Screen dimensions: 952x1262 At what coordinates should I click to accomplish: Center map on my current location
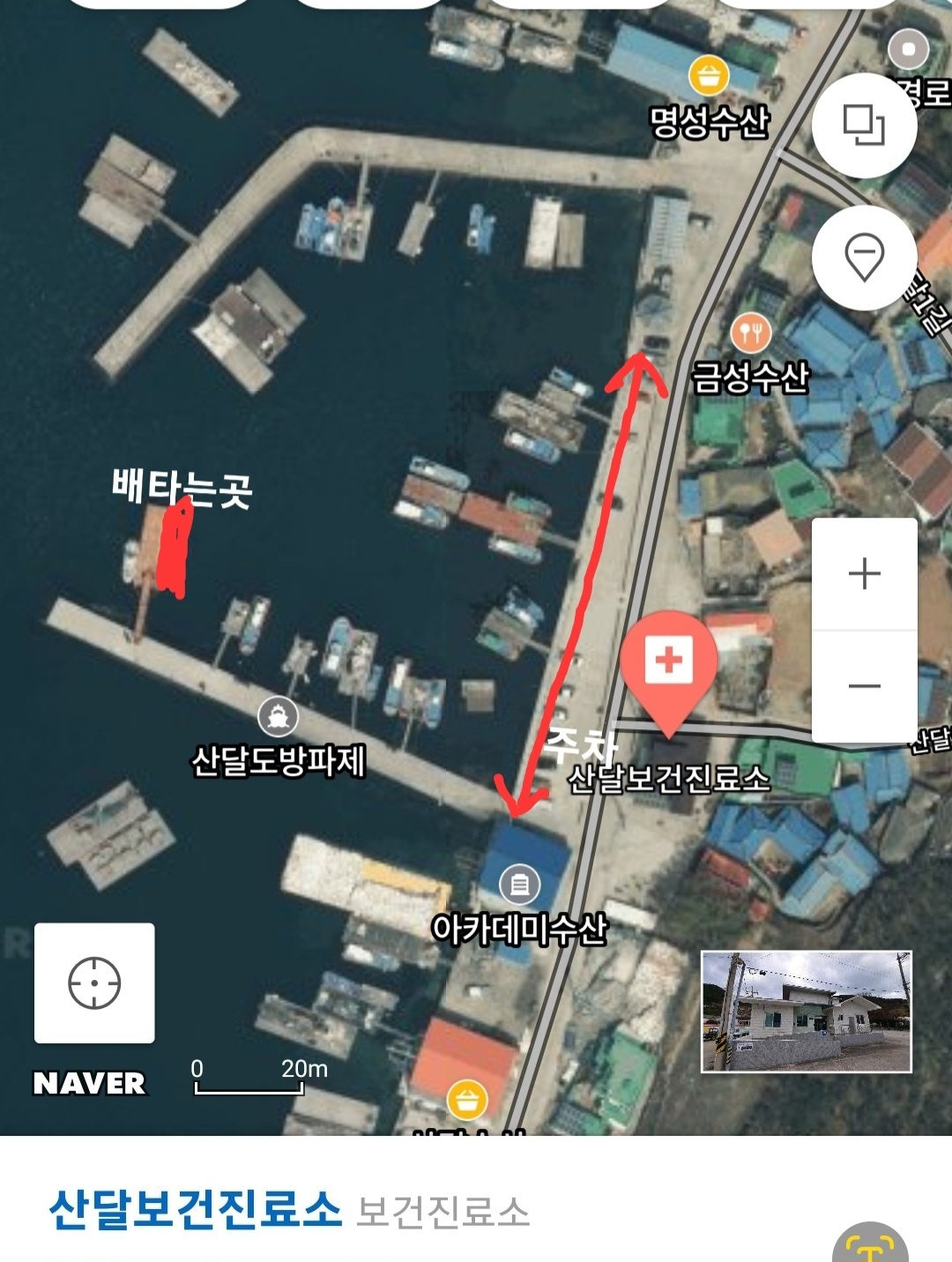point(94,982)
